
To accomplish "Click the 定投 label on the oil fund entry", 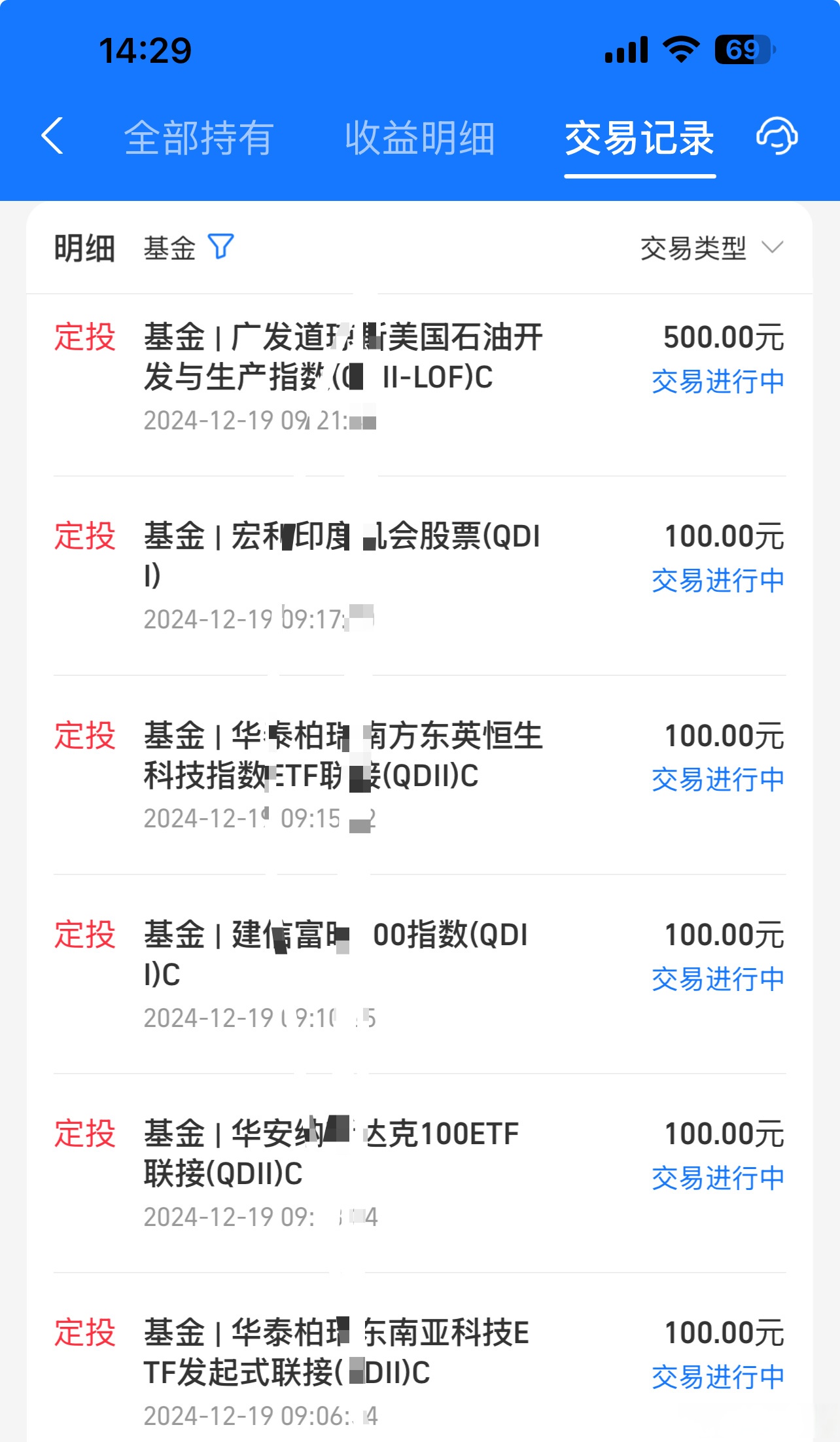I will click(x=84, y=337).
